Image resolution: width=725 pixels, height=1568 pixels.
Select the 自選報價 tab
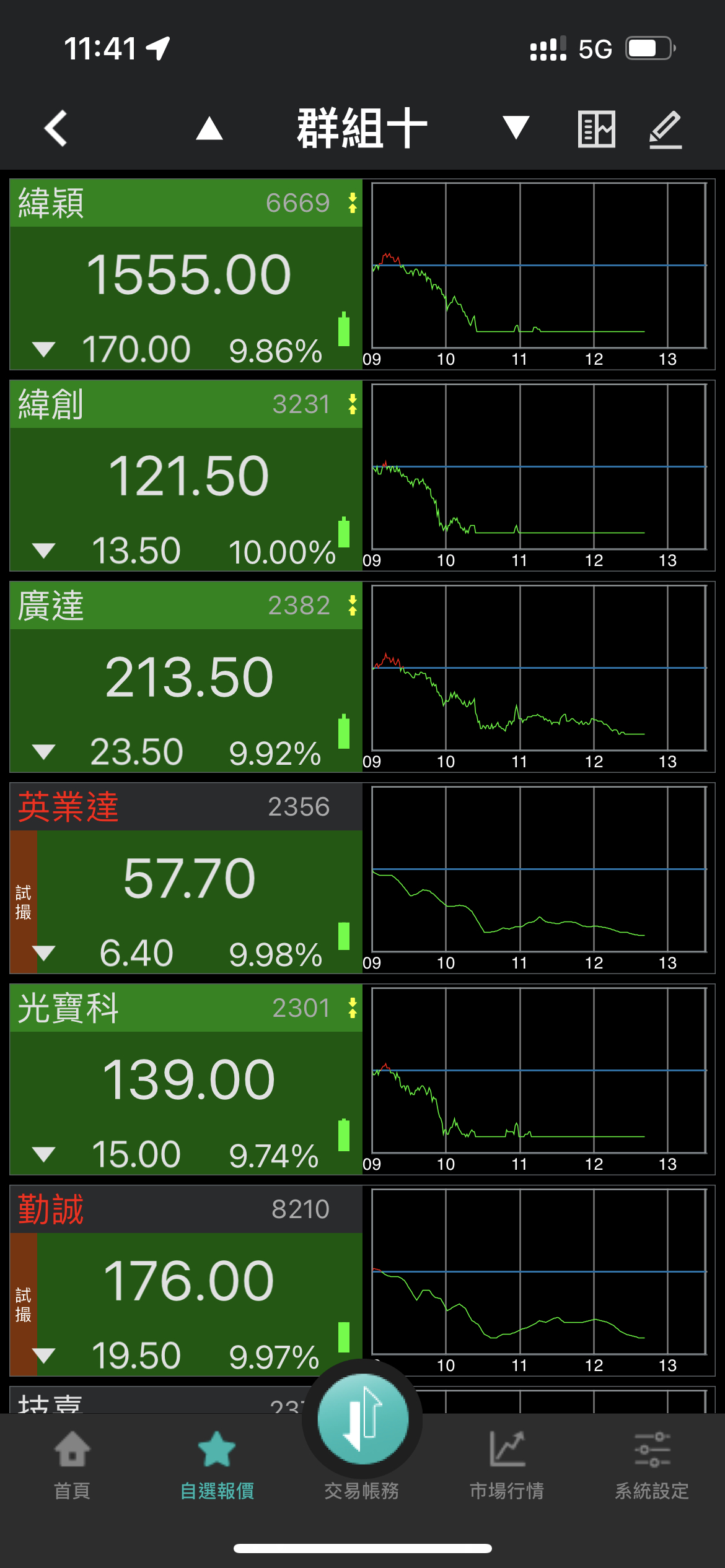coord(217,1466)
